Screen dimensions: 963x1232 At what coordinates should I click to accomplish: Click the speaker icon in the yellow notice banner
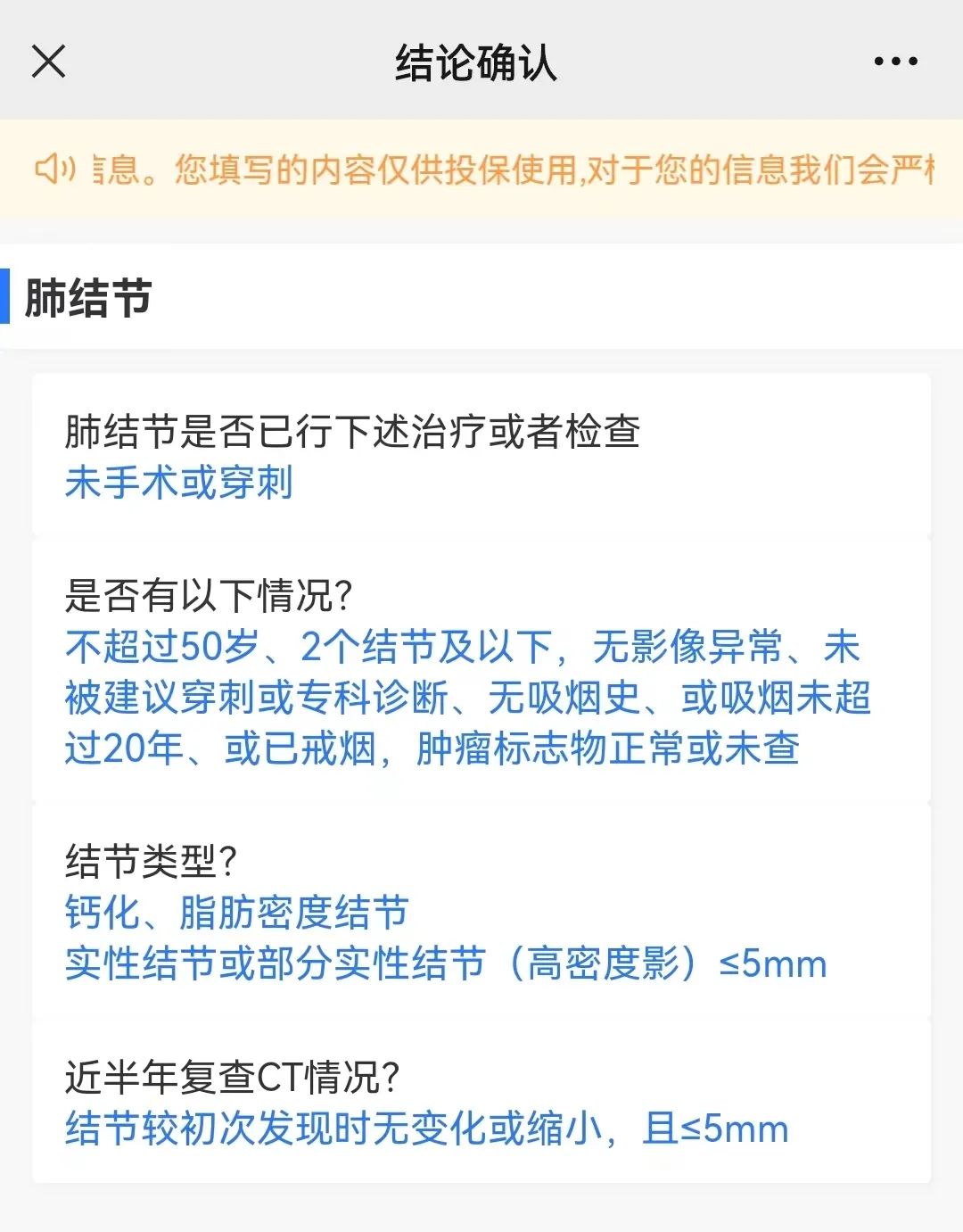55,169
